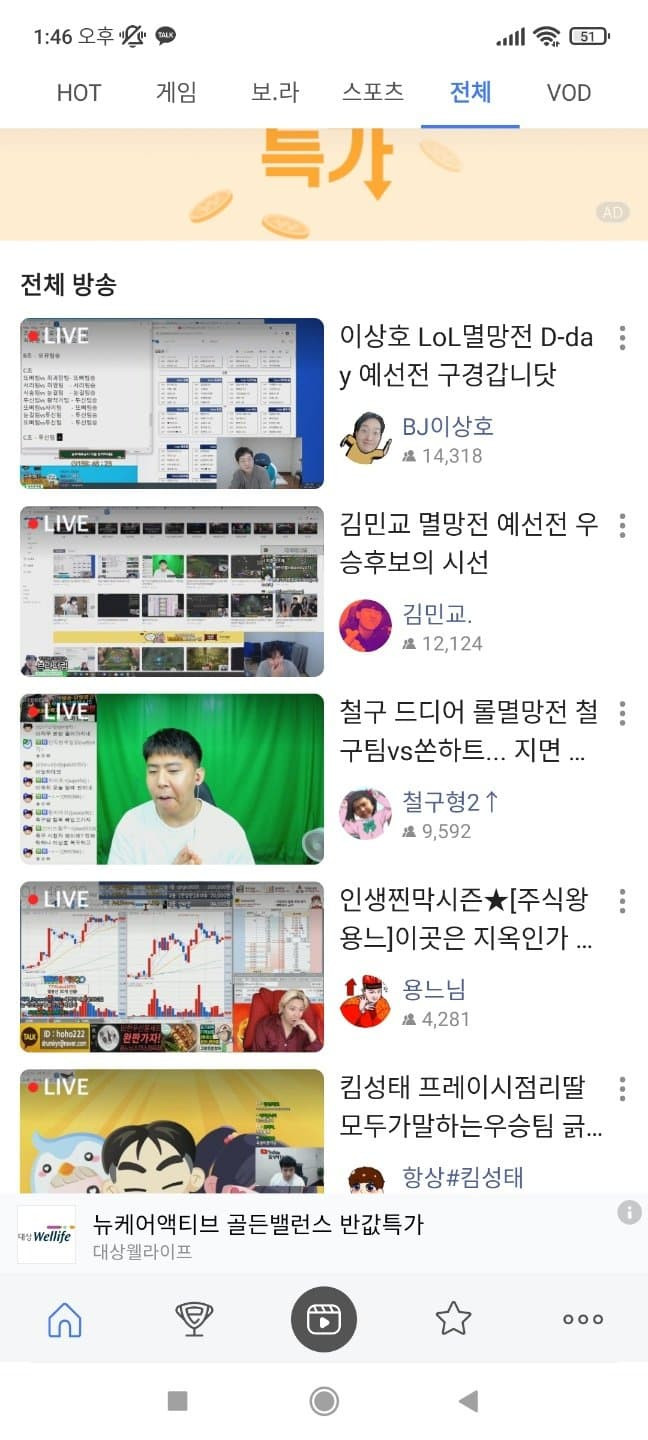Switch to the 스포츠 tab
Image resolution: width=648 pixels, height=1440 pixels.
pos(373,93)
